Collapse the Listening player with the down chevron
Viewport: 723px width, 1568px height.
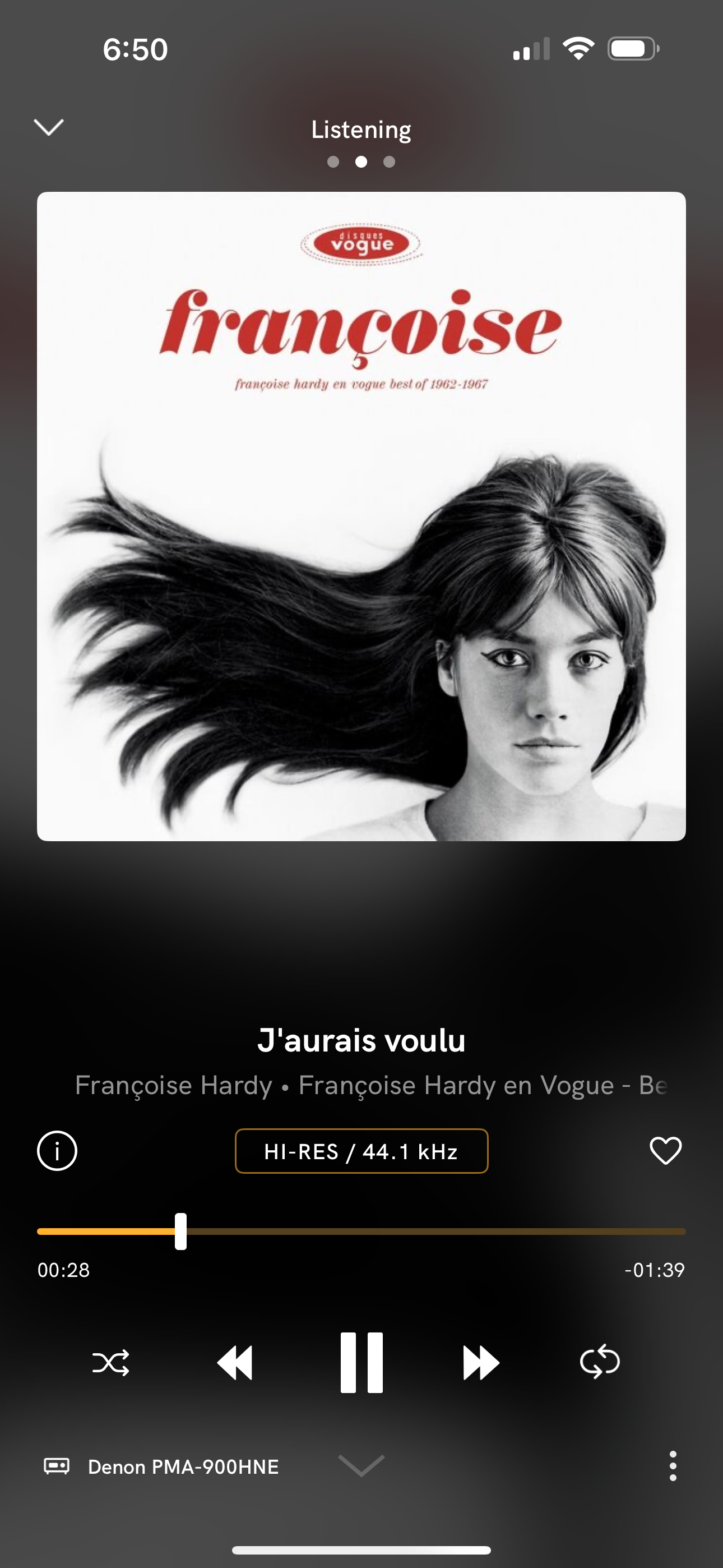[49, 127]
